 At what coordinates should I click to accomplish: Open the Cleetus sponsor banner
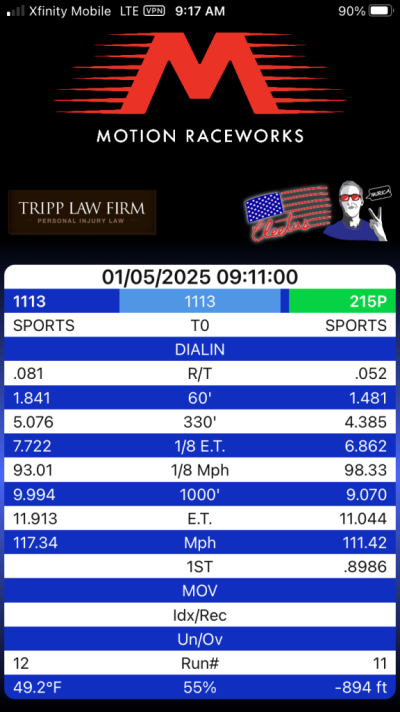pos(316,213)
